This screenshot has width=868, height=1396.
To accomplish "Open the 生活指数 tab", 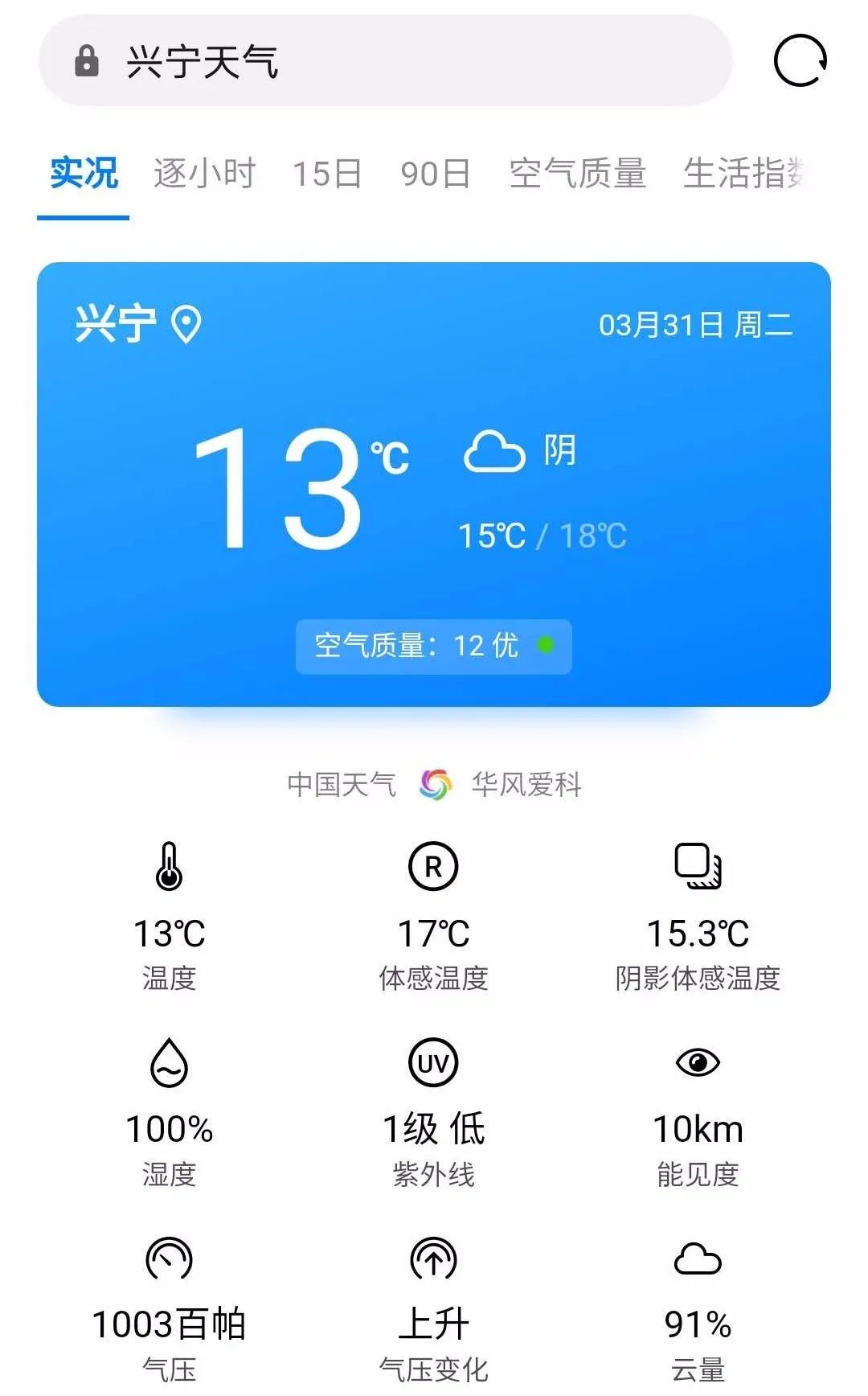I will [x=744, y=174].
